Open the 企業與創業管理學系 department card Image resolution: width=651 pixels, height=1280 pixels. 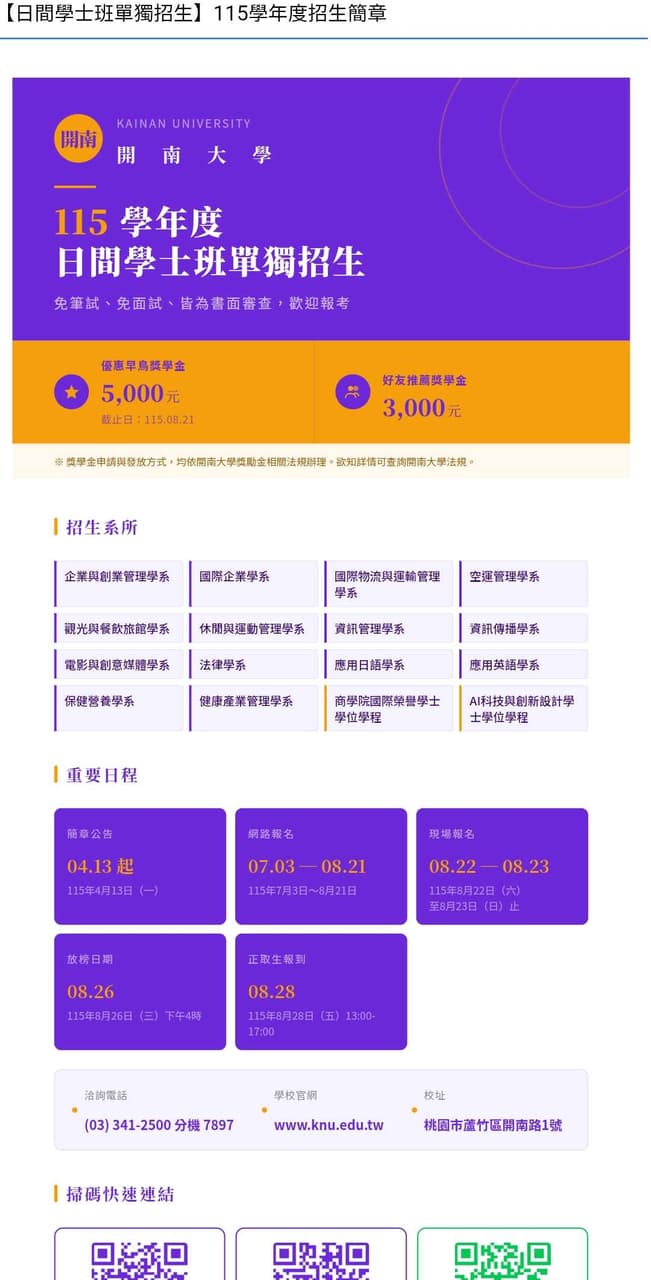(x=119, y=584)
